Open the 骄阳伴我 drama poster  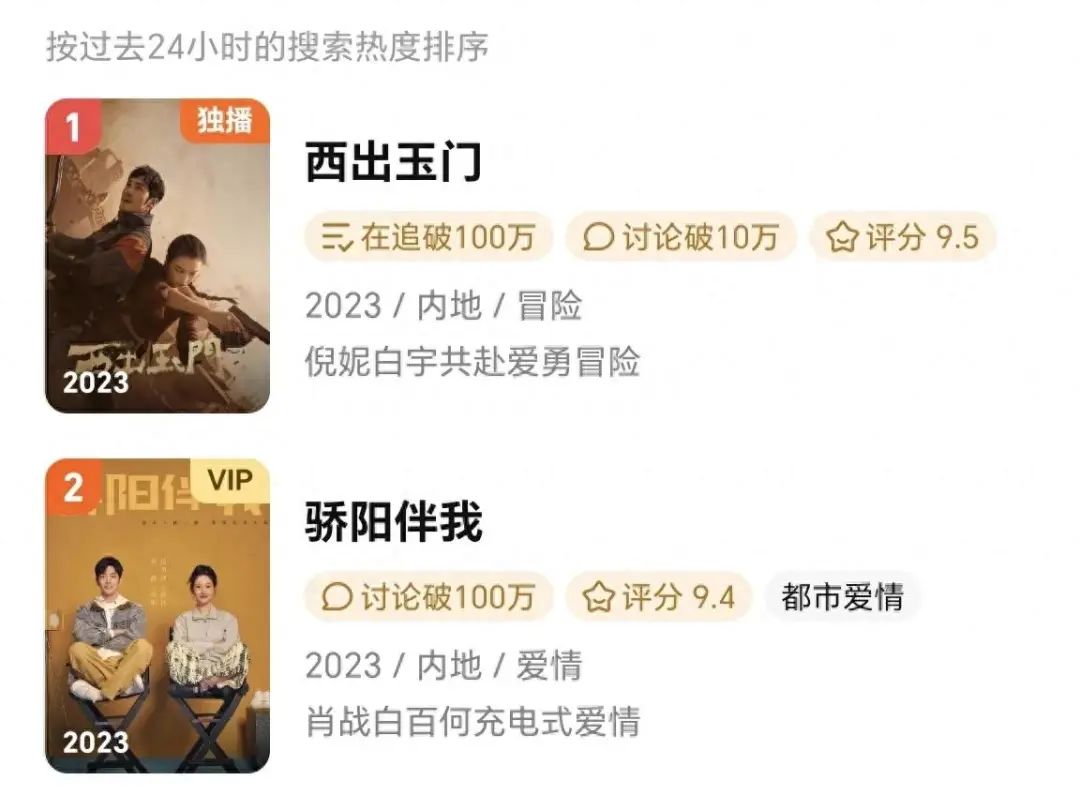[x=157, y=616]
